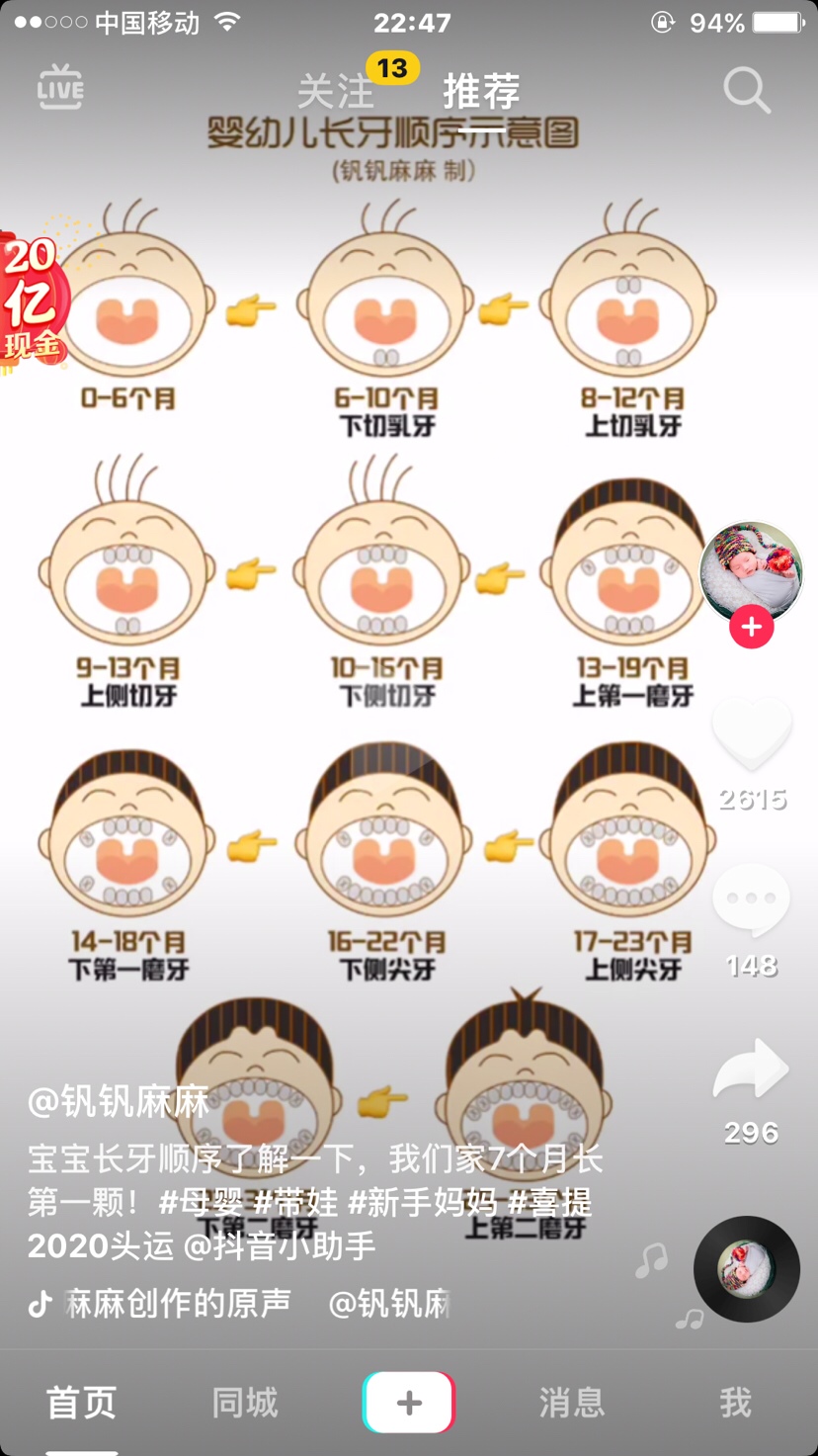Open the video creator's profile avatar
818x1456 pixels.
click(x=751, y=573)
